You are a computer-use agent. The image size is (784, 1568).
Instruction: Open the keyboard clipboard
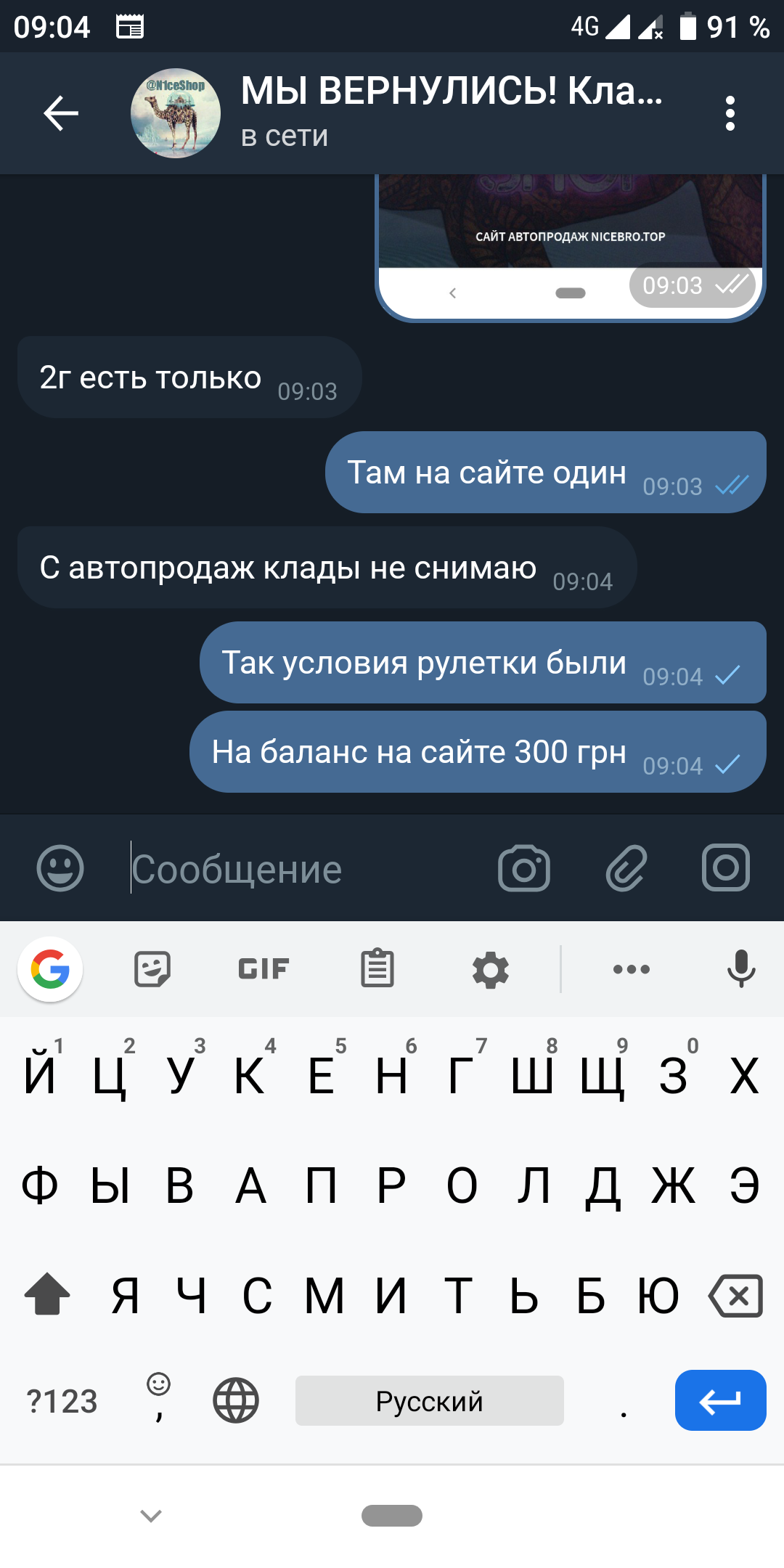[x=377, y=969]
